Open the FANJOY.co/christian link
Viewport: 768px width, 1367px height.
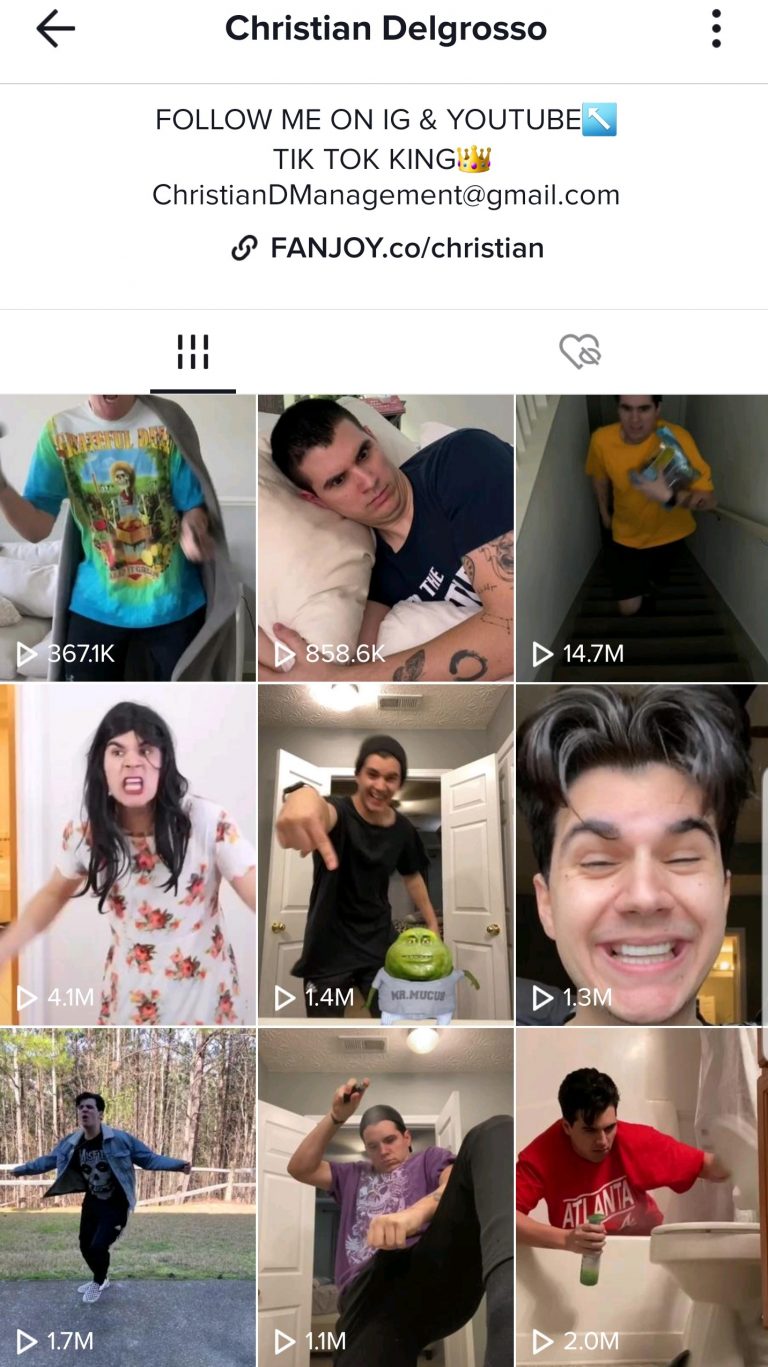coord(387,248)
